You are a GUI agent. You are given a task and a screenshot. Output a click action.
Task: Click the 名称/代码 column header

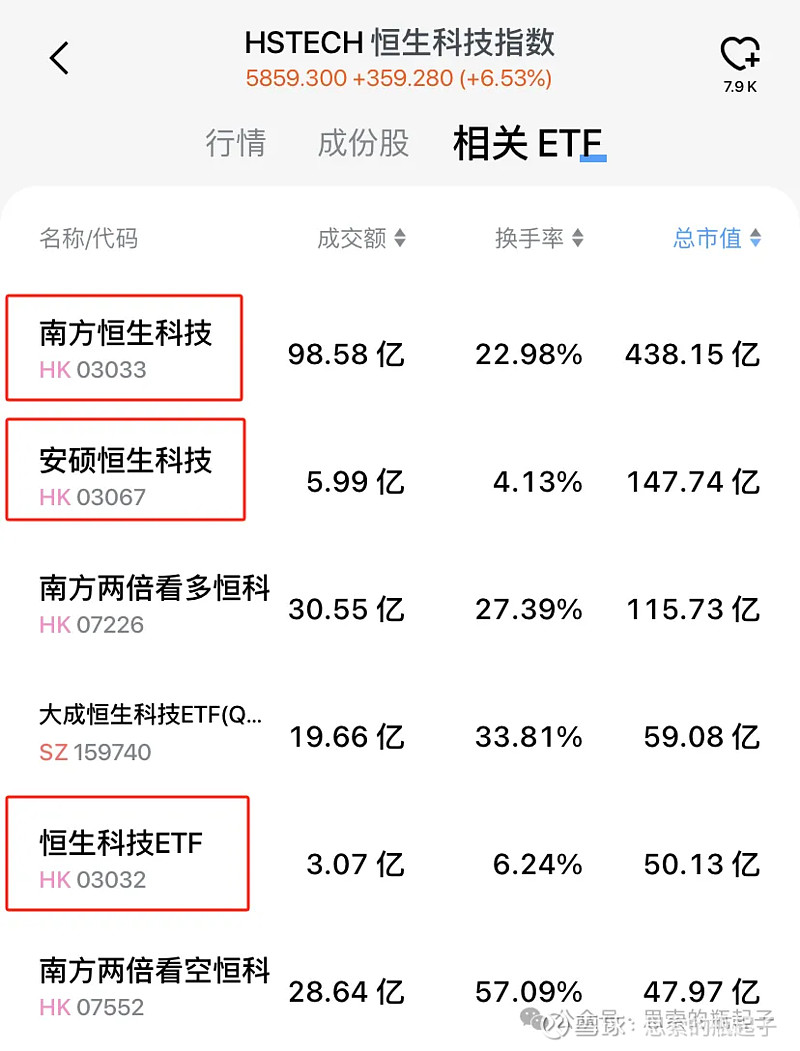point(88,238)
